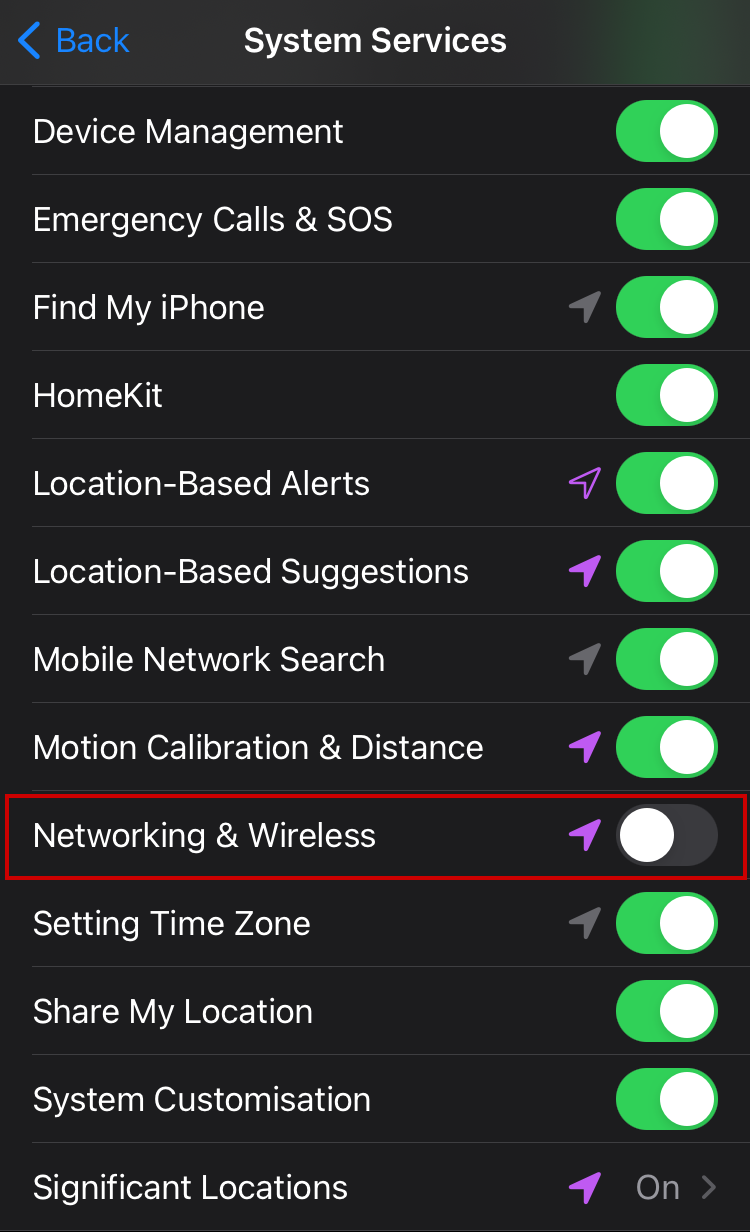Click the filled arrow icon next to Location-Based Suggestions
750x1232 pixels.
(x=584, y=571)
